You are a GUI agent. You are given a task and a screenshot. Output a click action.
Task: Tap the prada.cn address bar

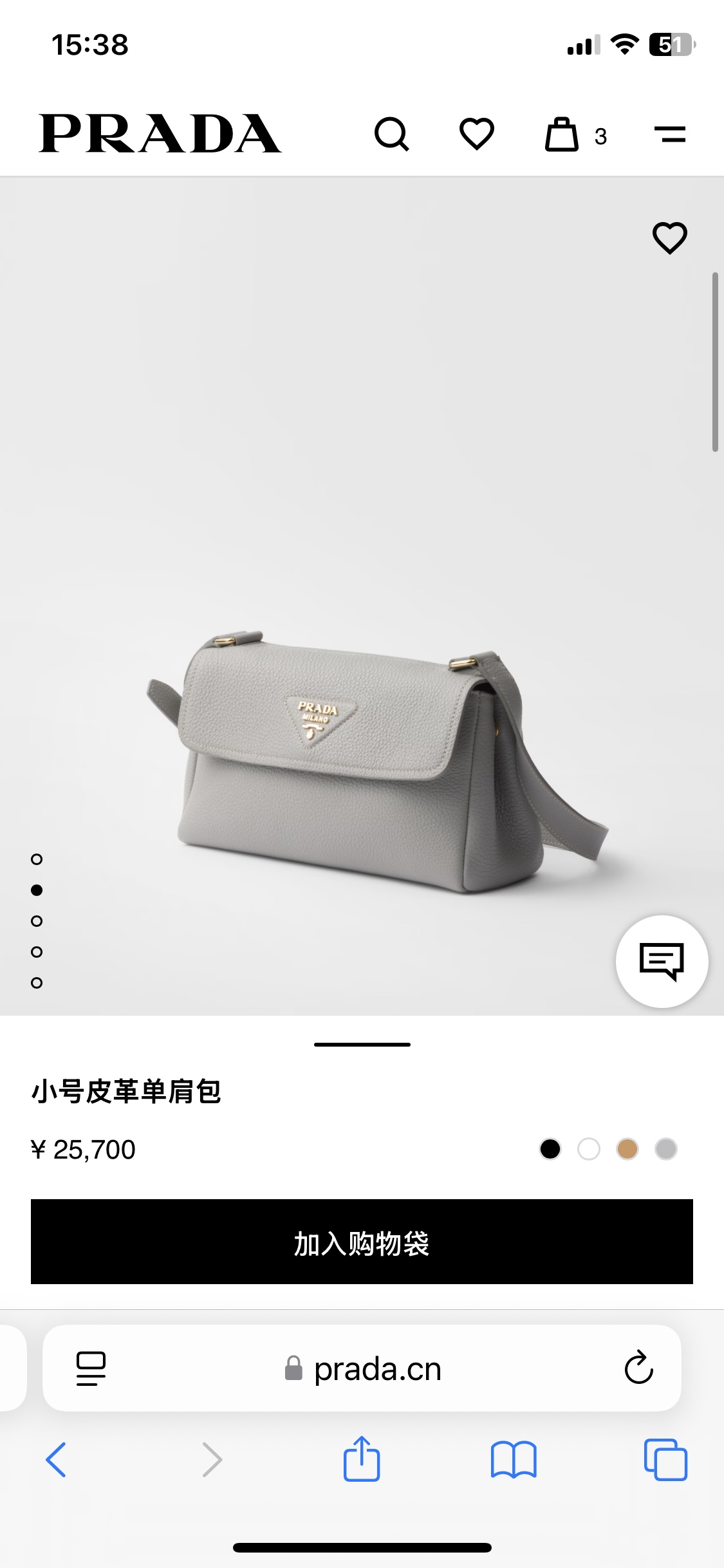[x=362, y=1368]
